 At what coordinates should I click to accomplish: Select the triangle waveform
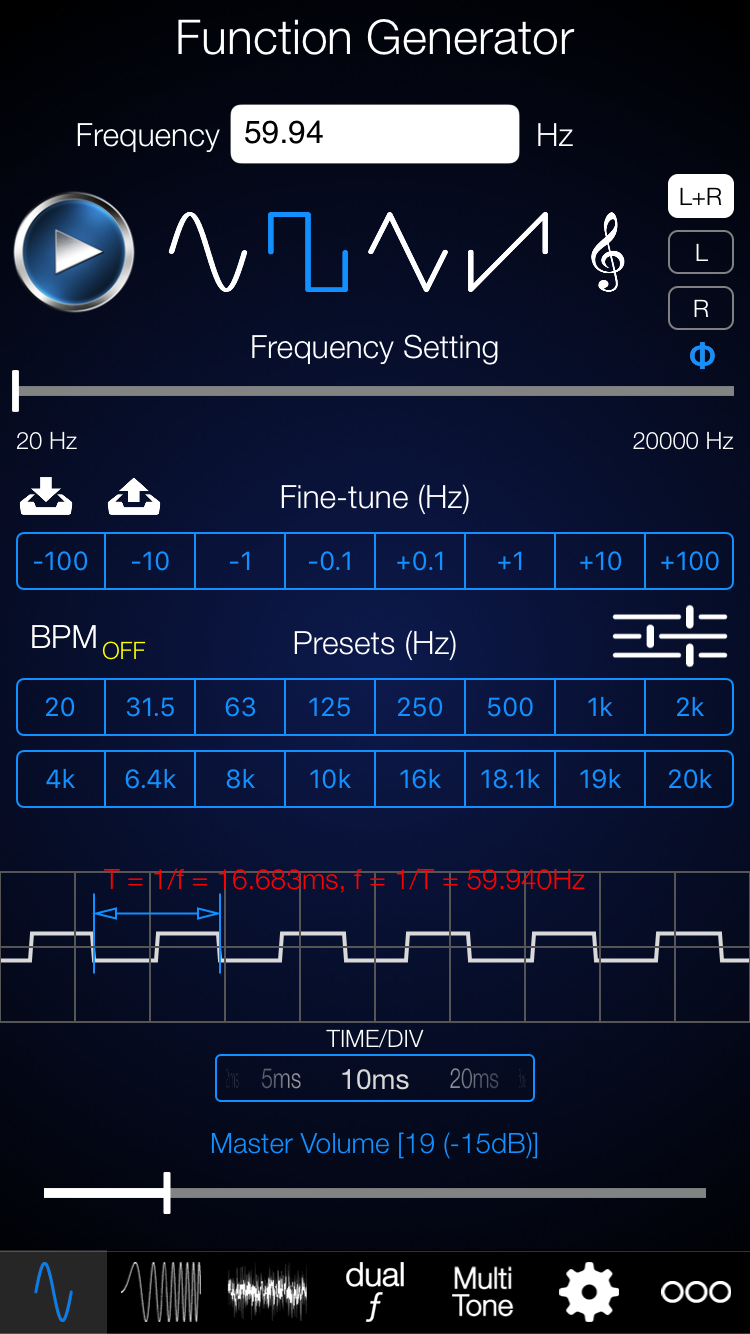coord(407,250)
